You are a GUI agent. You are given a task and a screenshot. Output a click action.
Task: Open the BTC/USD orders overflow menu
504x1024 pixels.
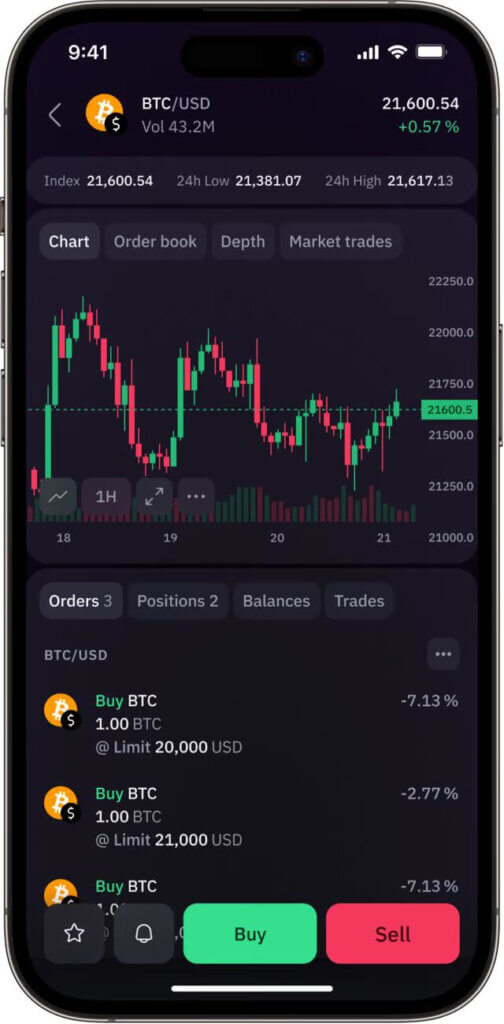point(443,654)
